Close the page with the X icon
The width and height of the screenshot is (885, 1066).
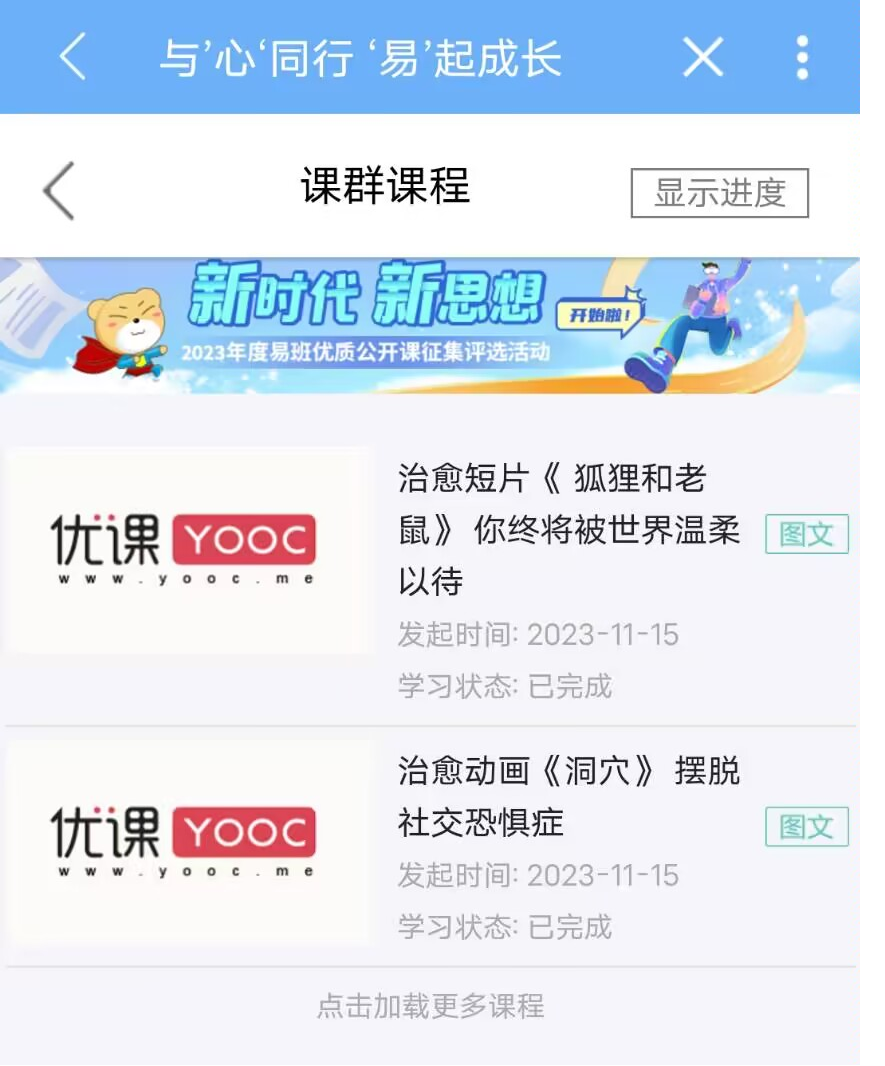click(702, 57)
